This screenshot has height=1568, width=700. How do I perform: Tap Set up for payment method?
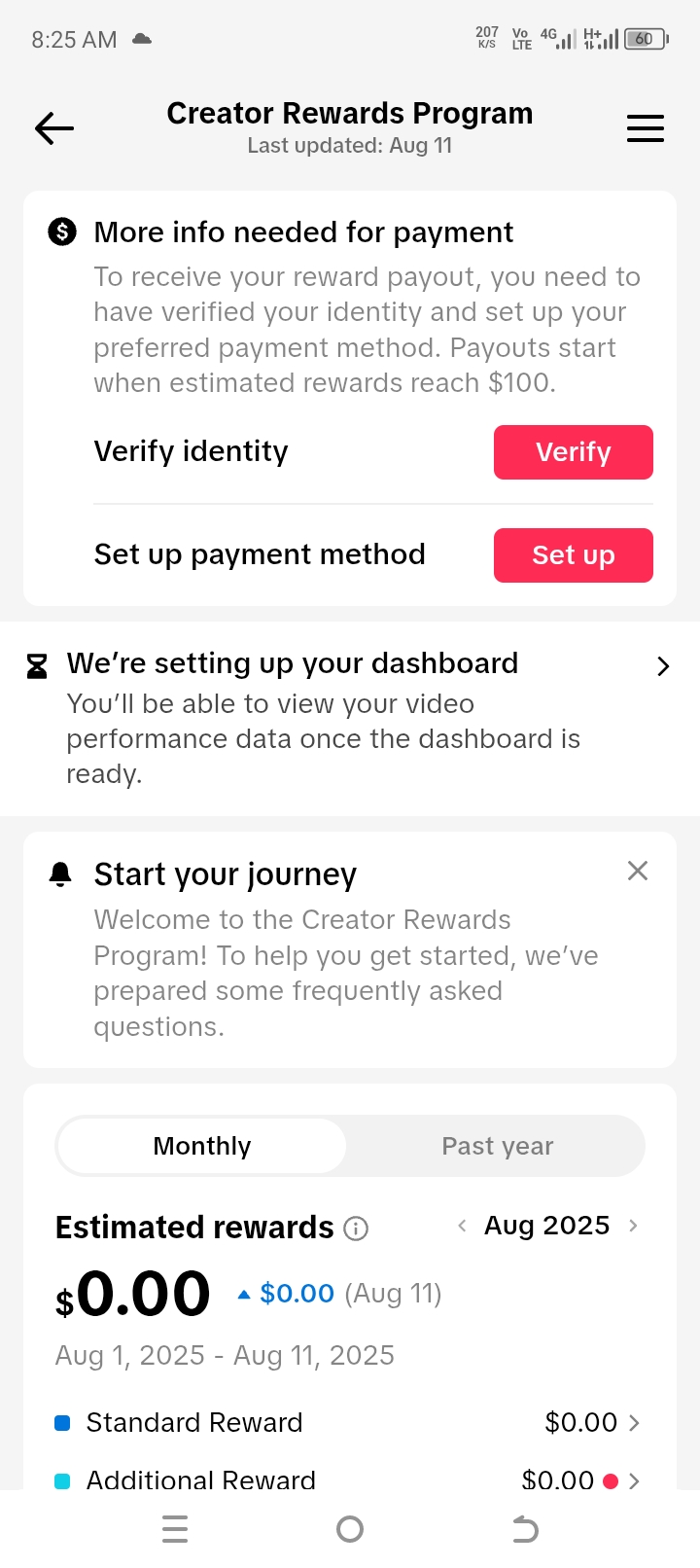(573, 555)
